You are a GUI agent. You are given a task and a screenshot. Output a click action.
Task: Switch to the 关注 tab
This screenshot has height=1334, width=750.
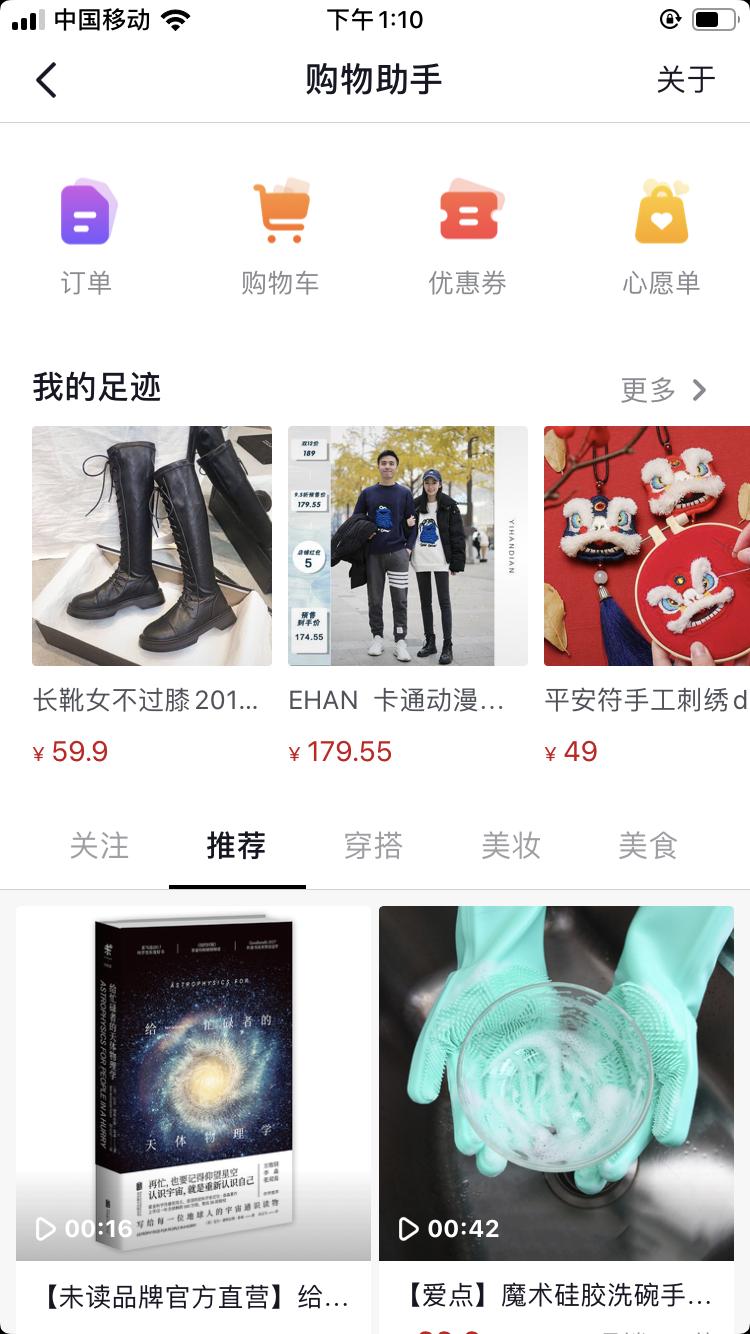pyautogui.click(x=99, y=846)
